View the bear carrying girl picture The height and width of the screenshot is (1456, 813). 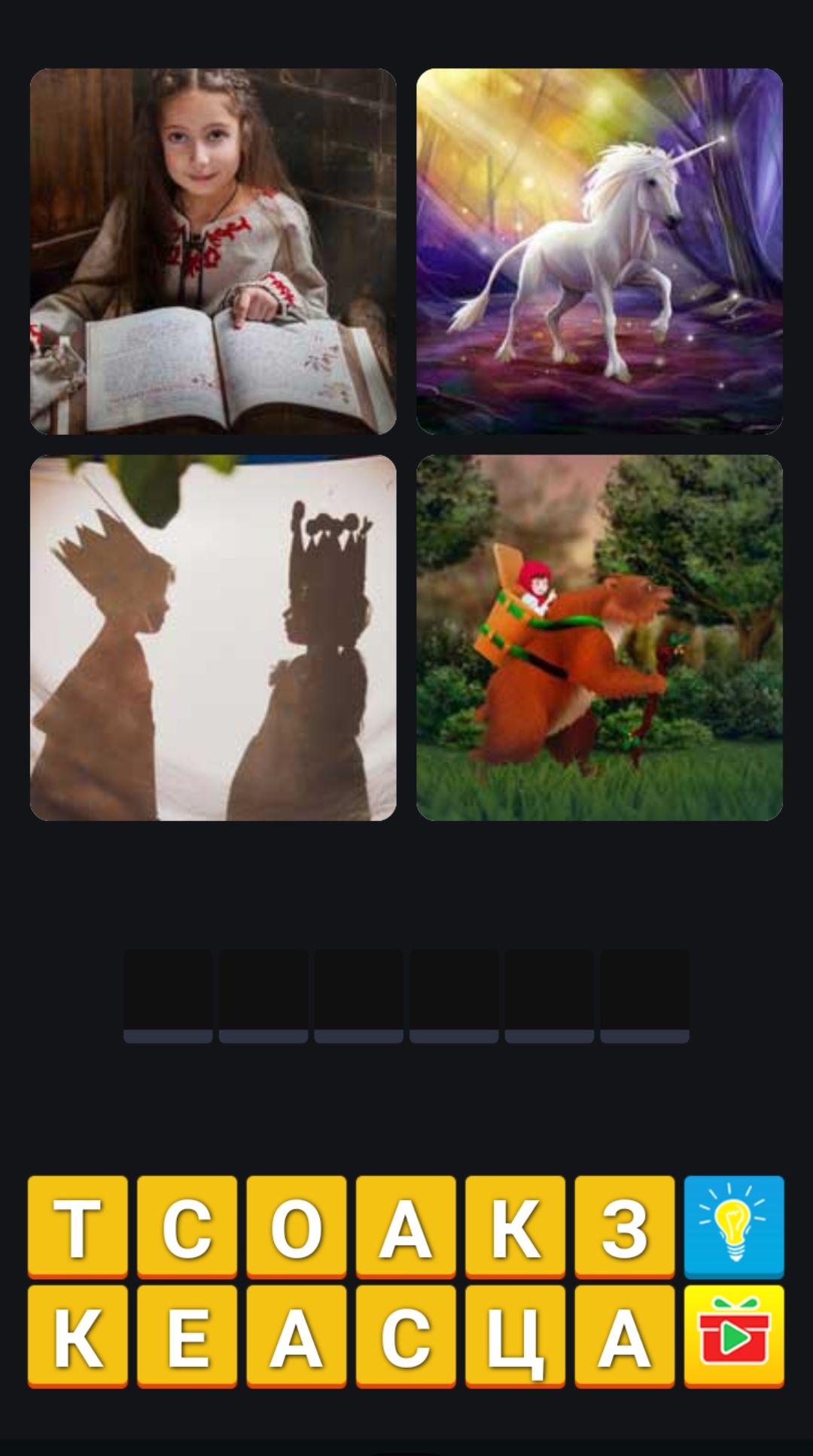coord(599,637)
